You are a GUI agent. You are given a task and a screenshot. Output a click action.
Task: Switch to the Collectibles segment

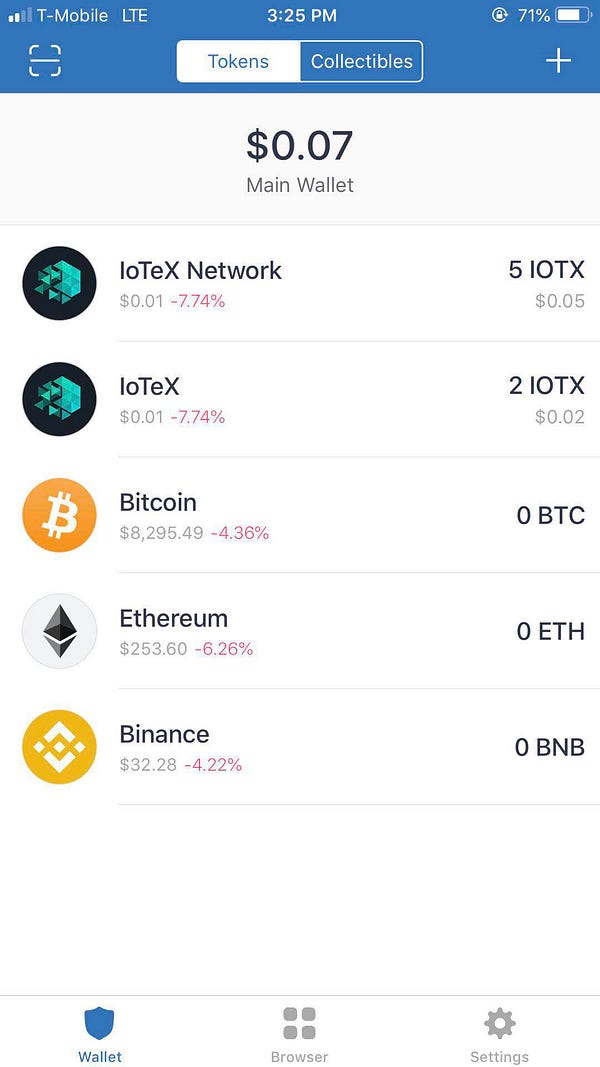pyautogui.click(x=361, y=61)
